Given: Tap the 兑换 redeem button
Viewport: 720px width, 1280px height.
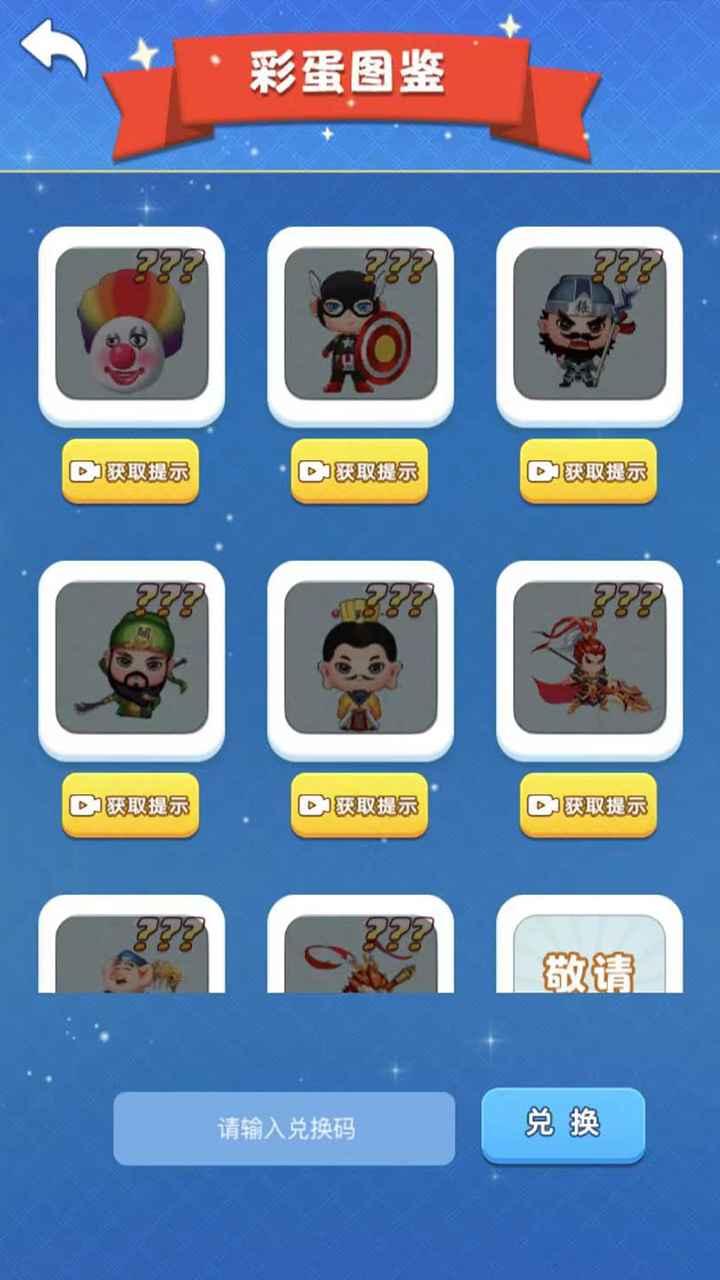Looking at the screenshot, I should (x=563, y=1125).
